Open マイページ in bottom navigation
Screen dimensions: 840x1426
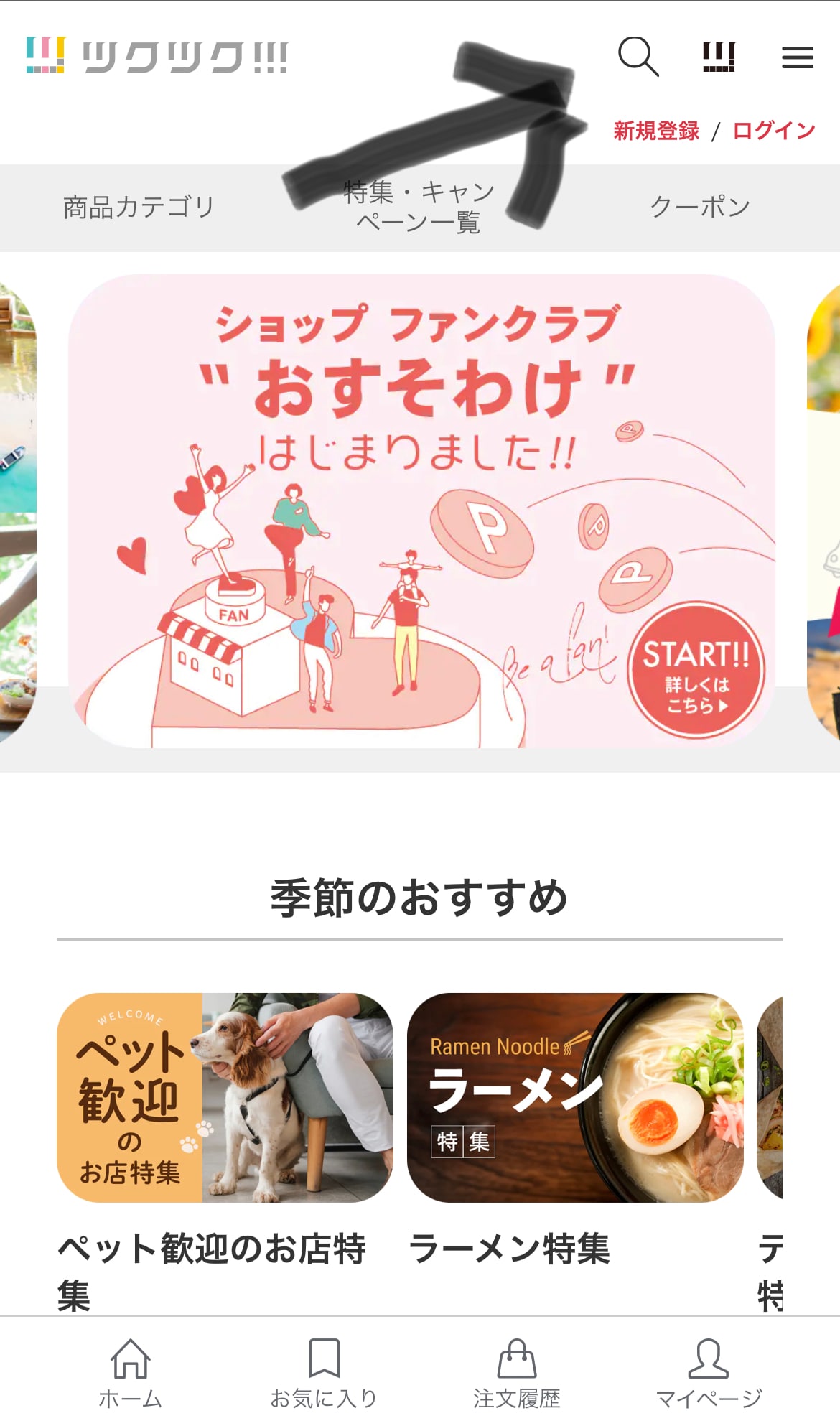[x=709, y=1373]
